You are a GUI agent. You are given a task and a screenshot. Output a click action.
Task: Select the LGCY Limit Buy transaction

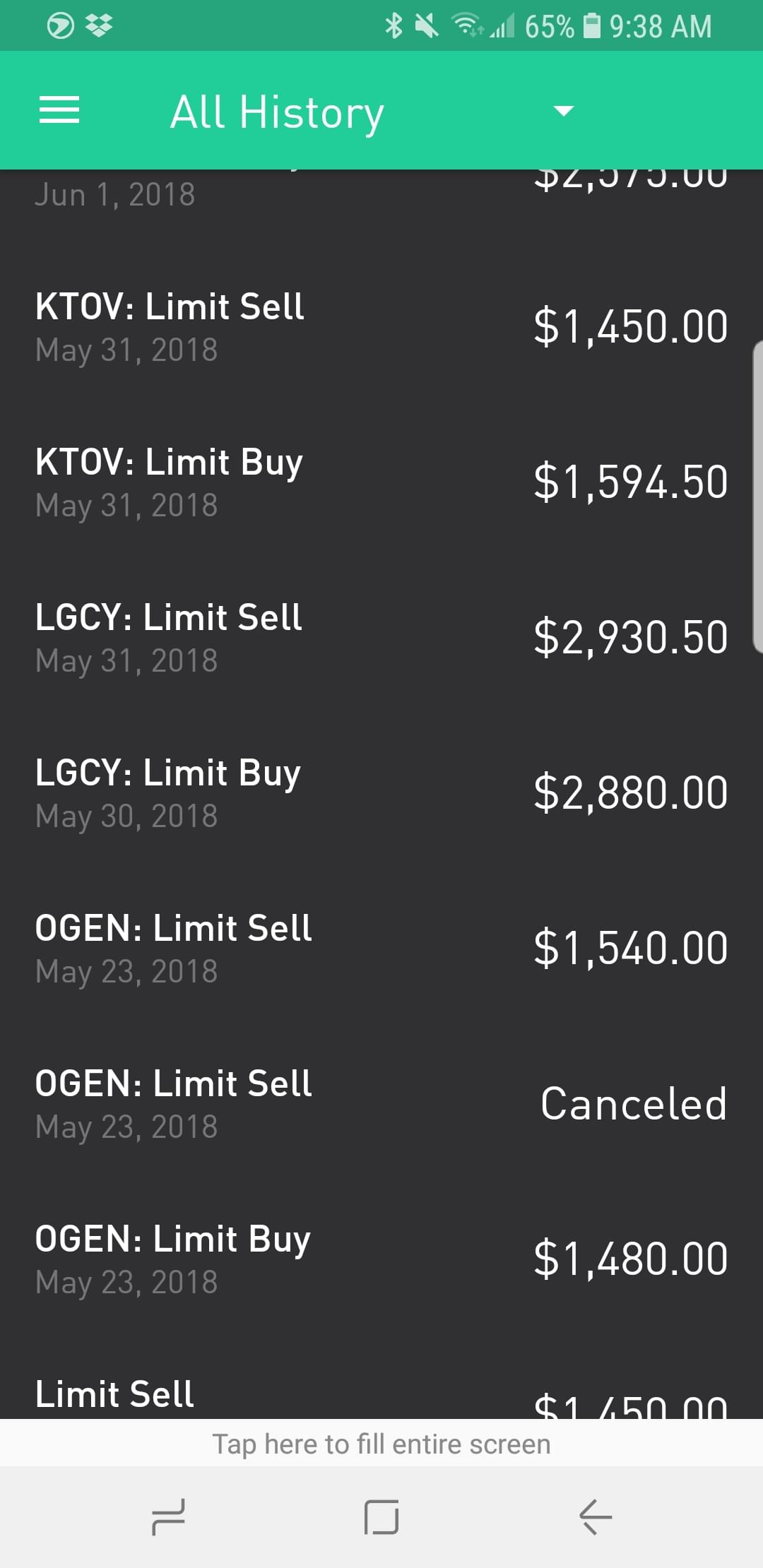(381, 793)
